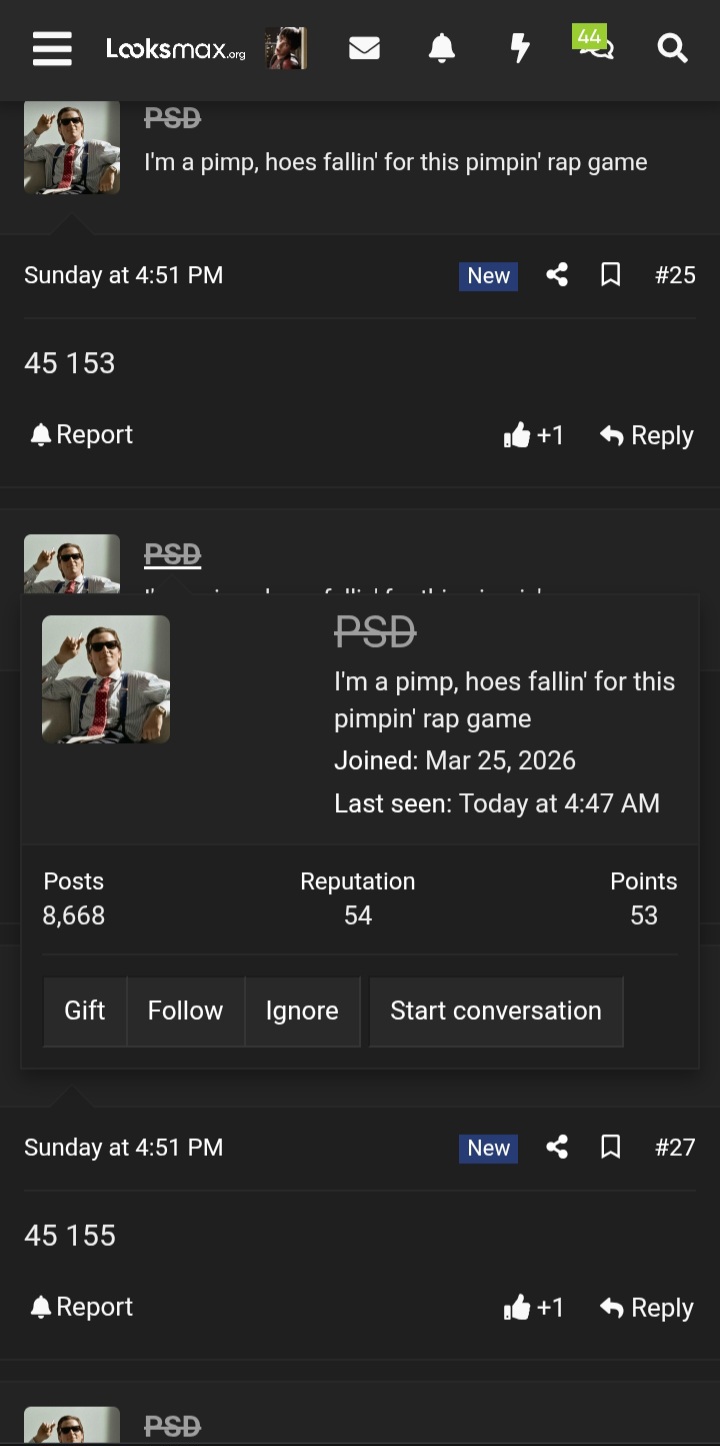
Task: Open the alerts bell
Action: (441, 48)
